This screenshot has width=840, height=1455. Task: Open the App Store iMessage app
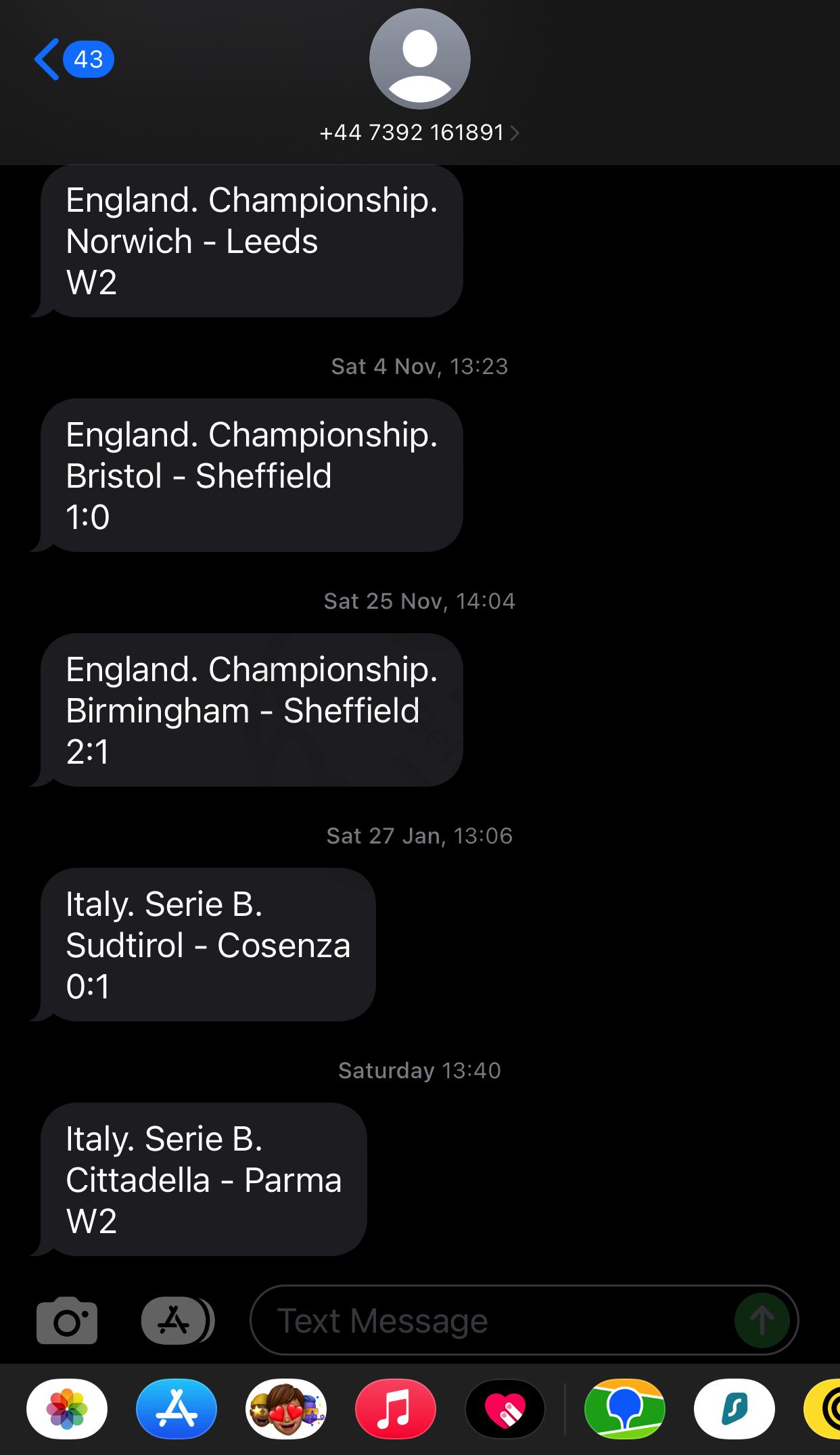(177, 1409)
